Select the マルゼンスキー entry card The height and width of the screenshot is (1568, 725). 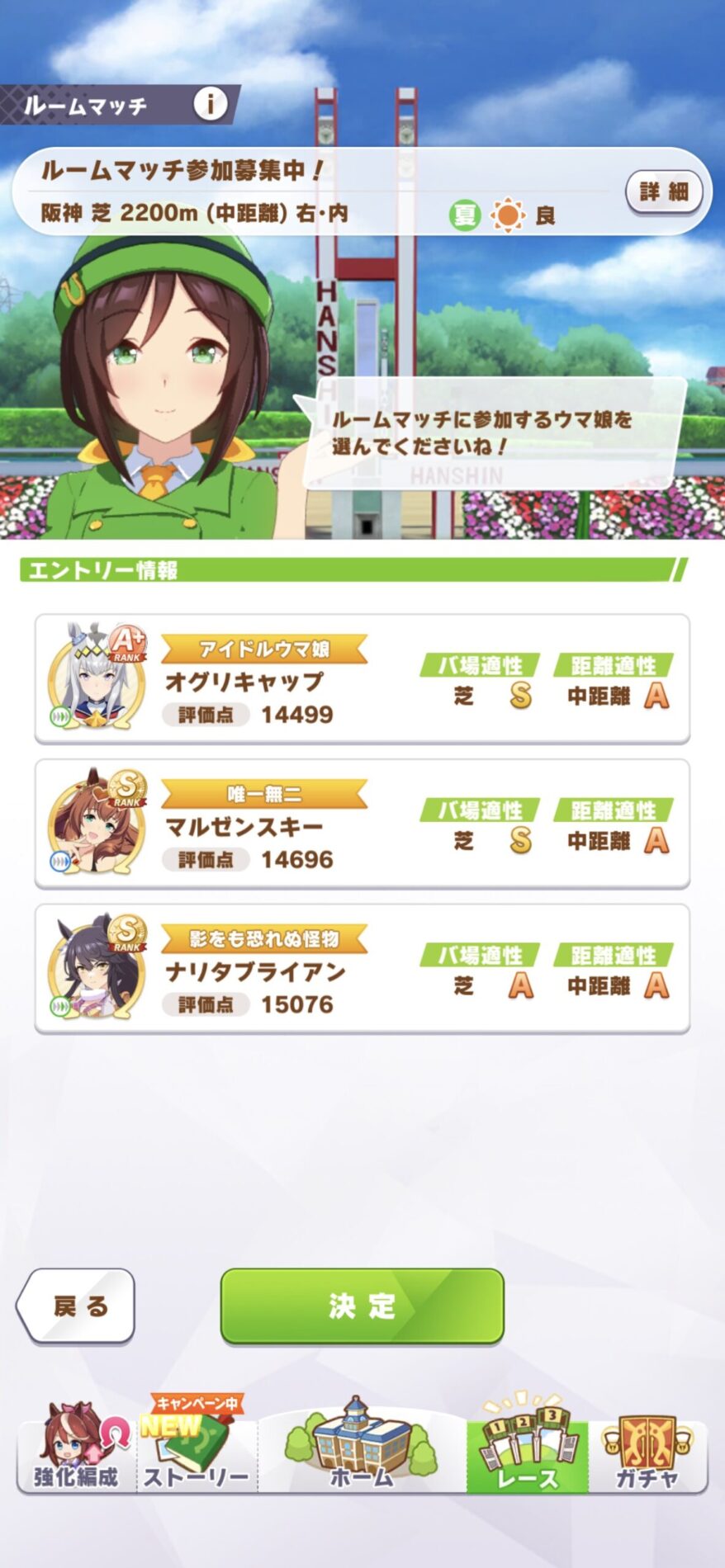coord(362,824)
